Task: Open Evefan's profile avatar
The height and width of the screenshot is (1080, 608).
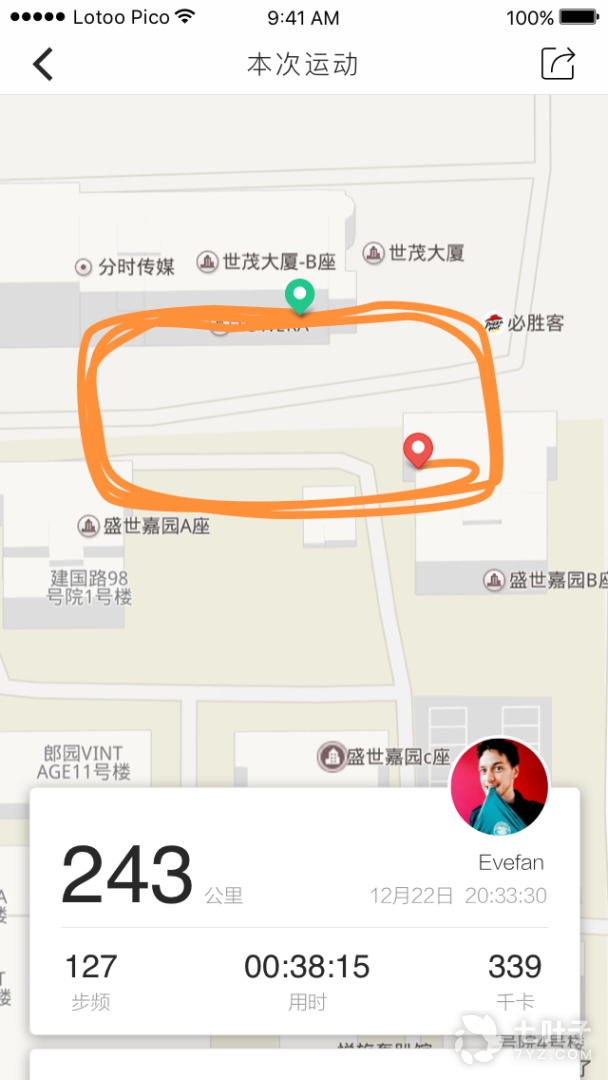Action: pos(500,786)
